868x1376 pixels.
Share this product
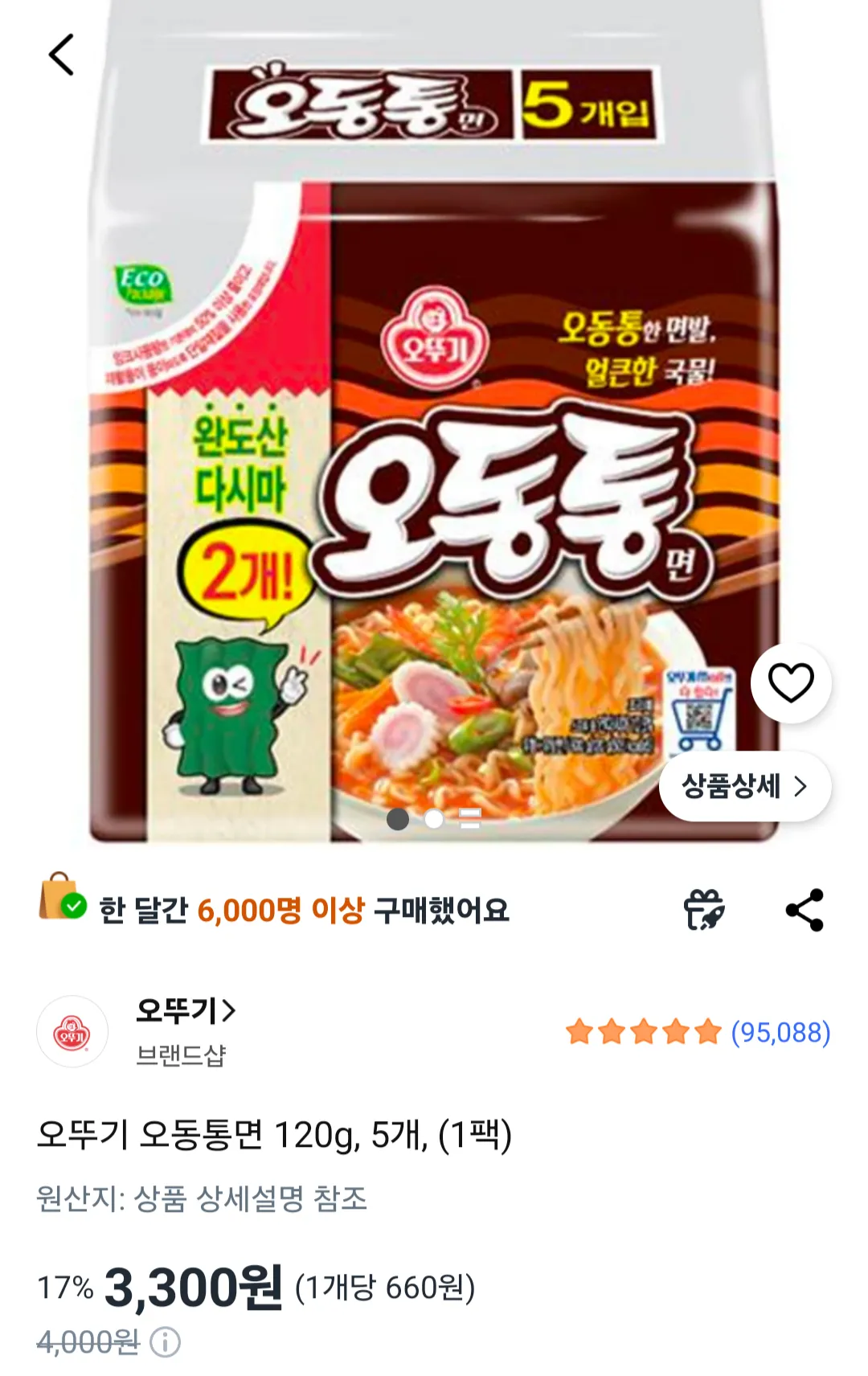coord(805,910)
